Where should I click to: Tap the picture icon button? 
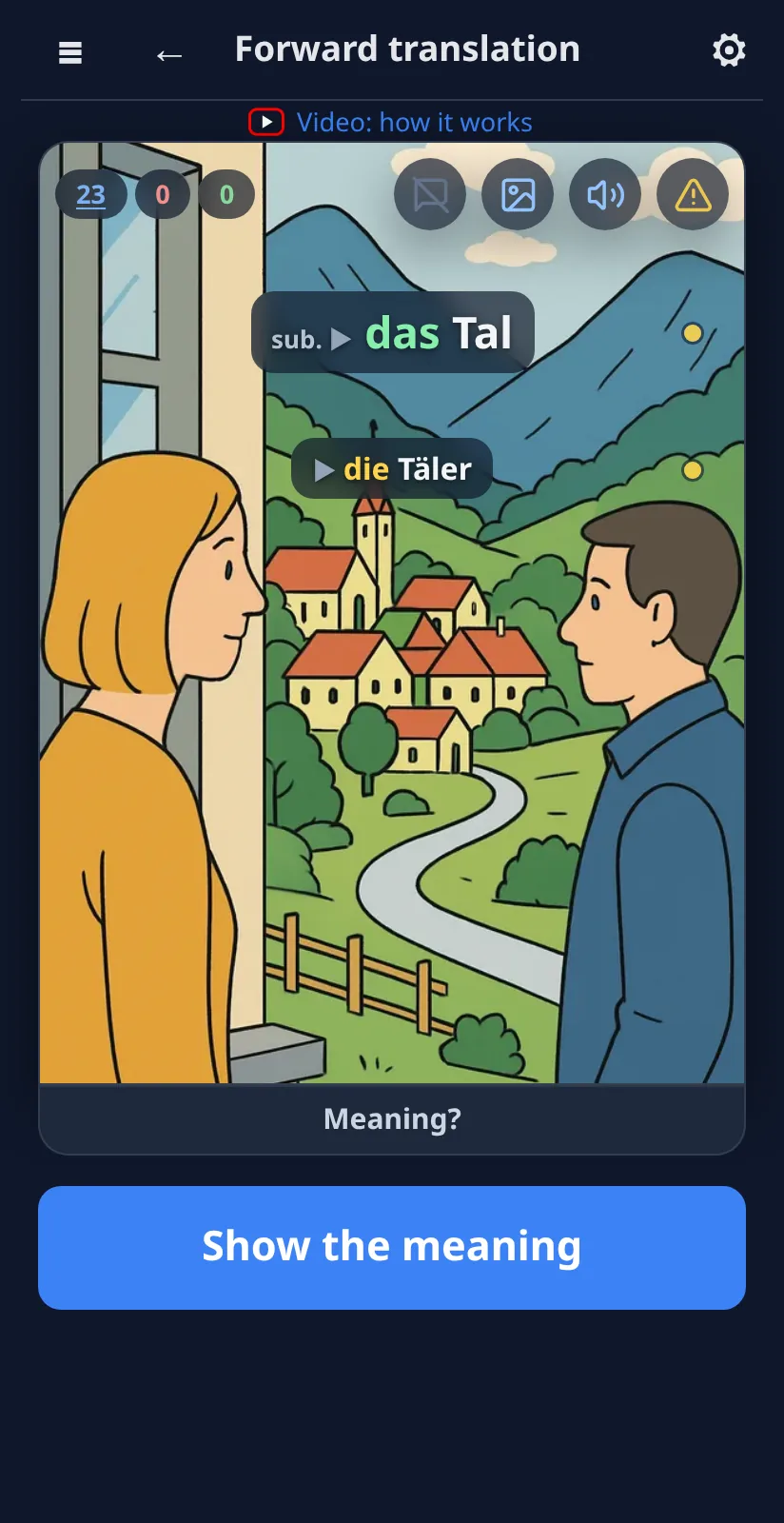point(518,195)
